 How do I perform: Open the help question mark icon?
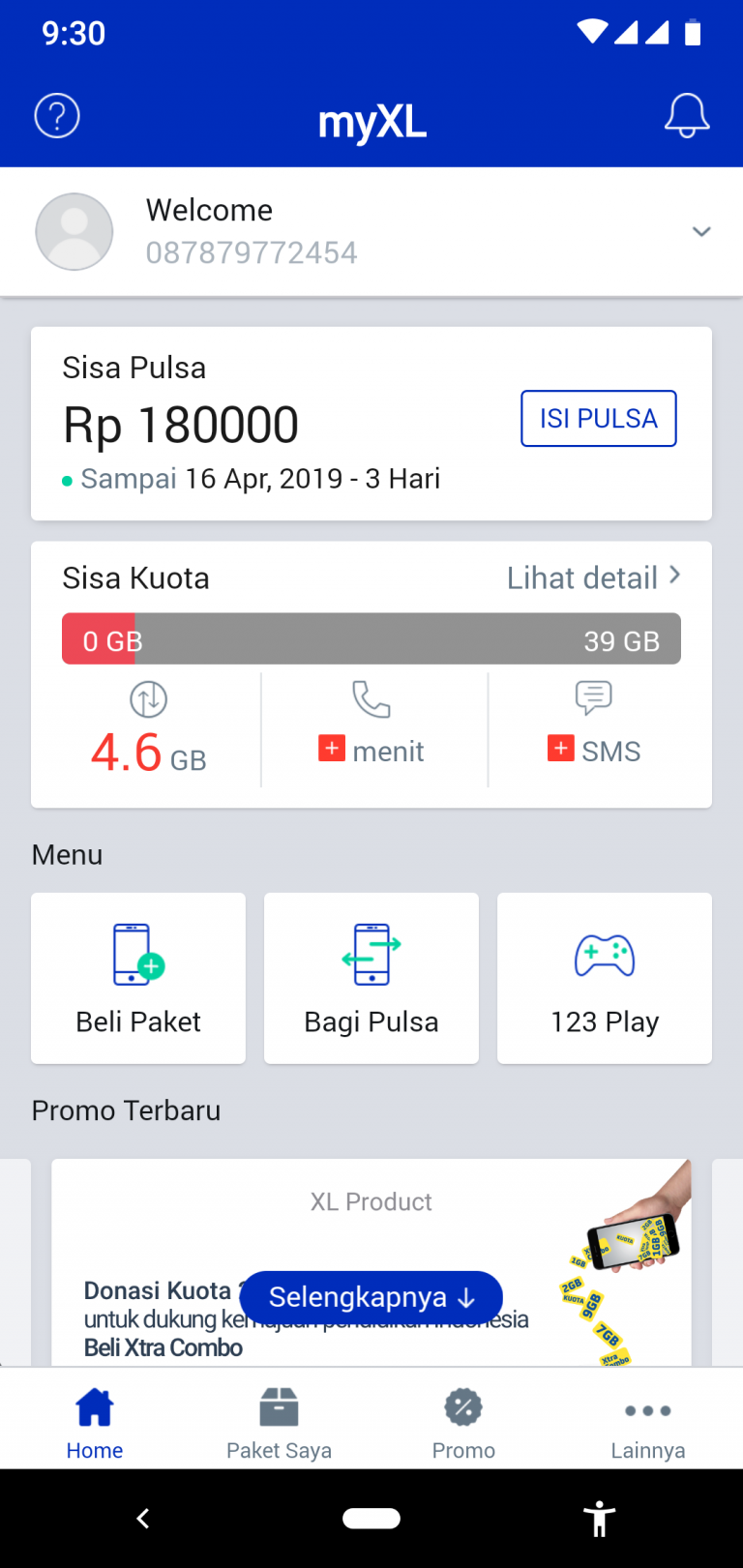[x=56, y=115]
